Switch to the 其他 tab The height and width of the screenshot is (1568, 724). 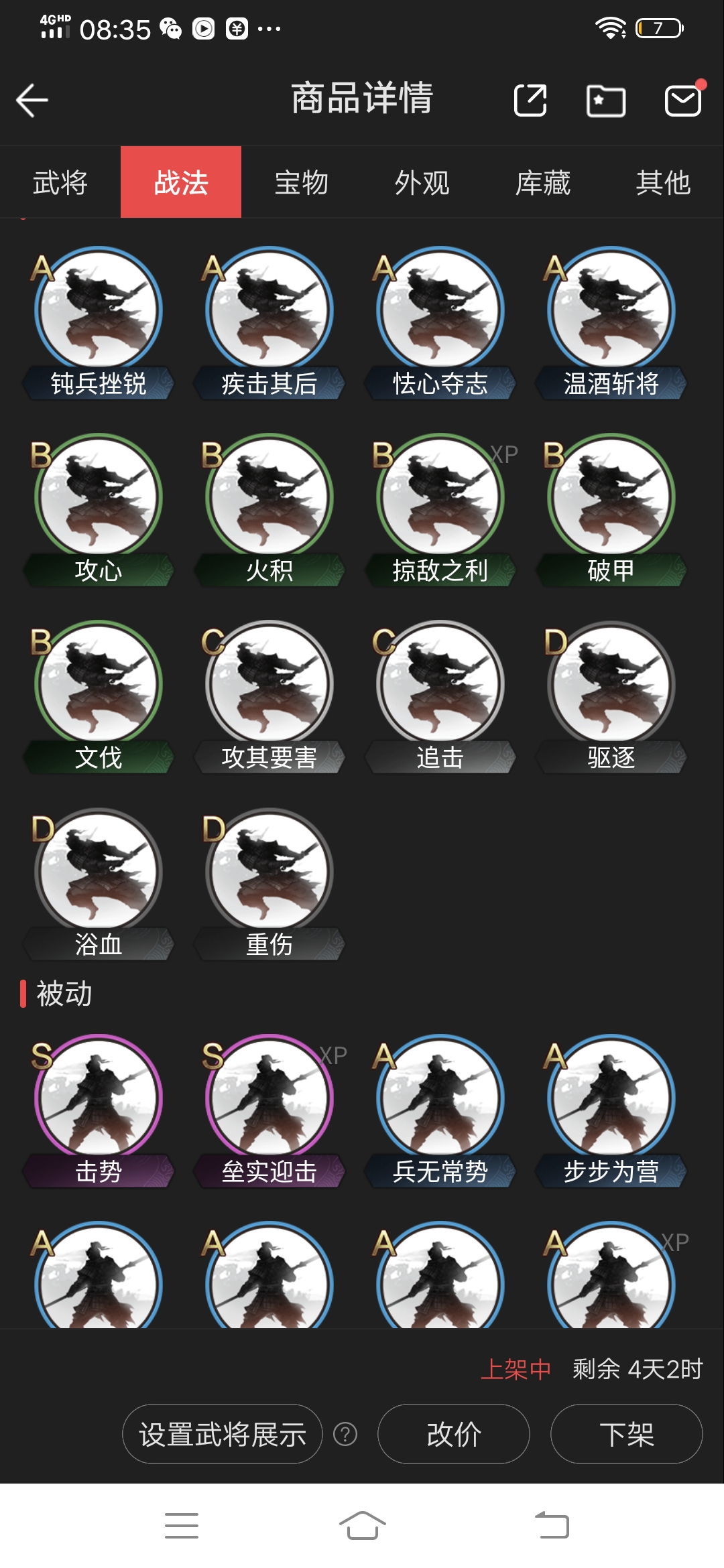(x=664, y=182)
